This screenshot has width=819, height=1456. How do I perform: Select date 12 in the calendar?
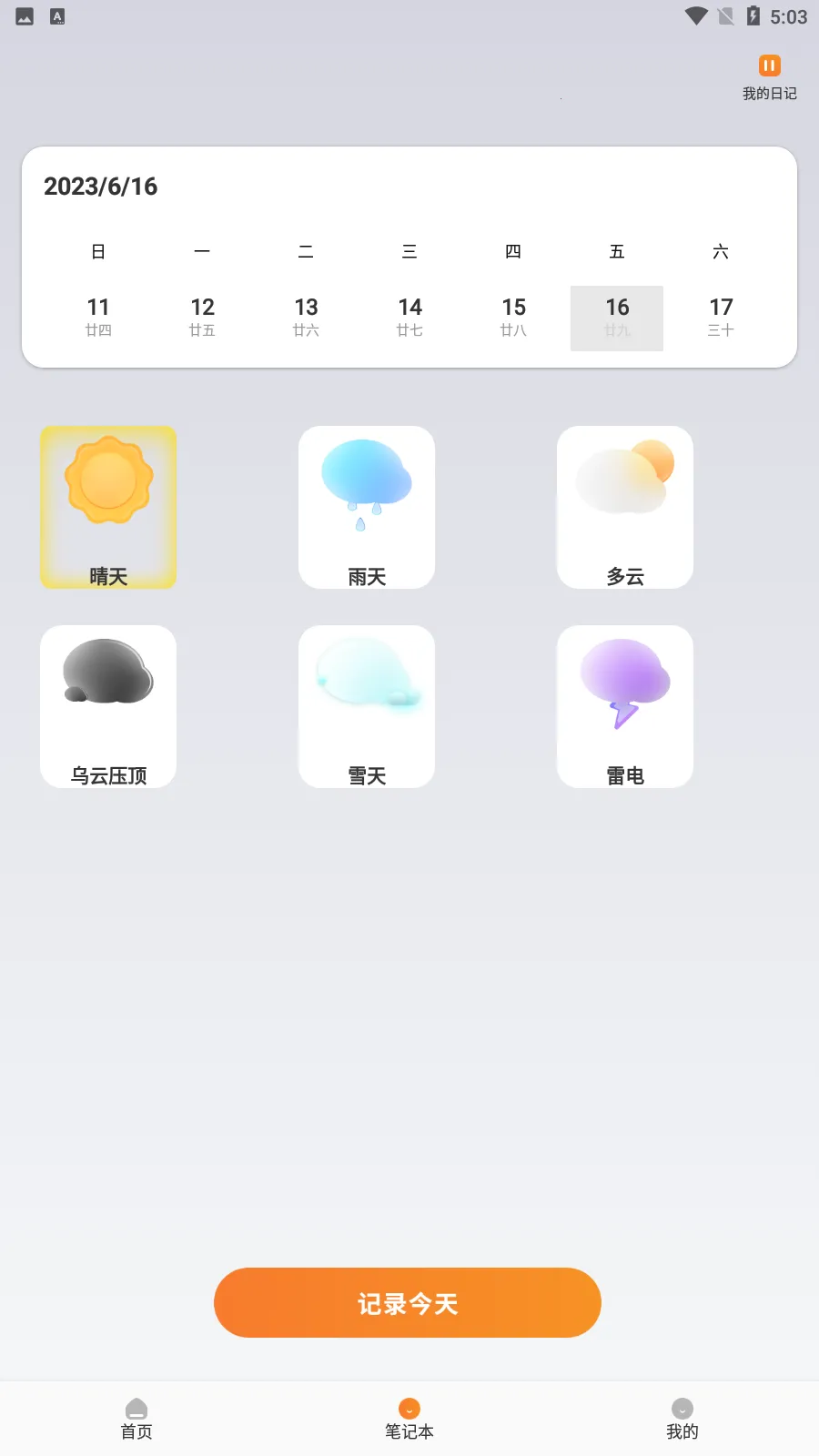click(202, 318)
